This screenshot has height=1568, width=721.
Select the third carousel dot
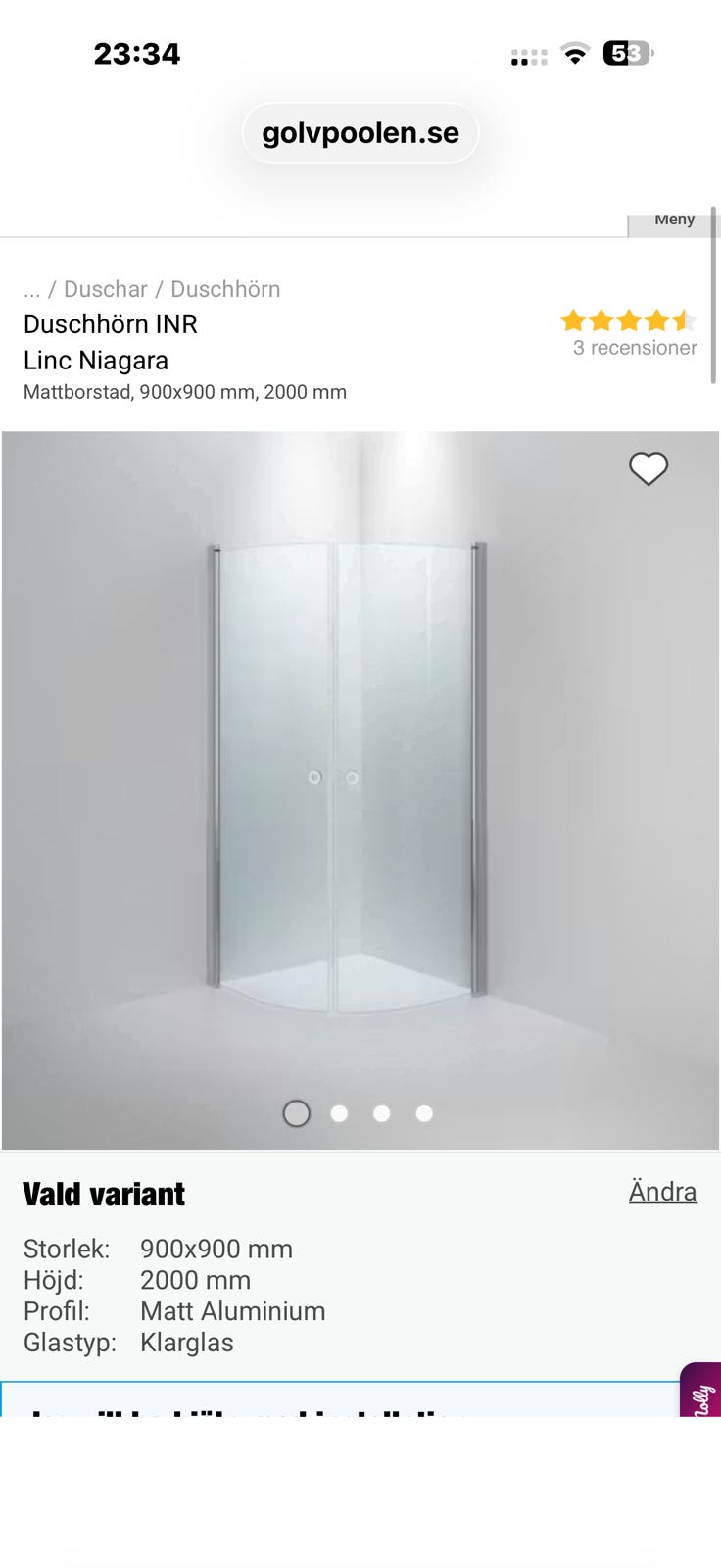pos(381,1113)
